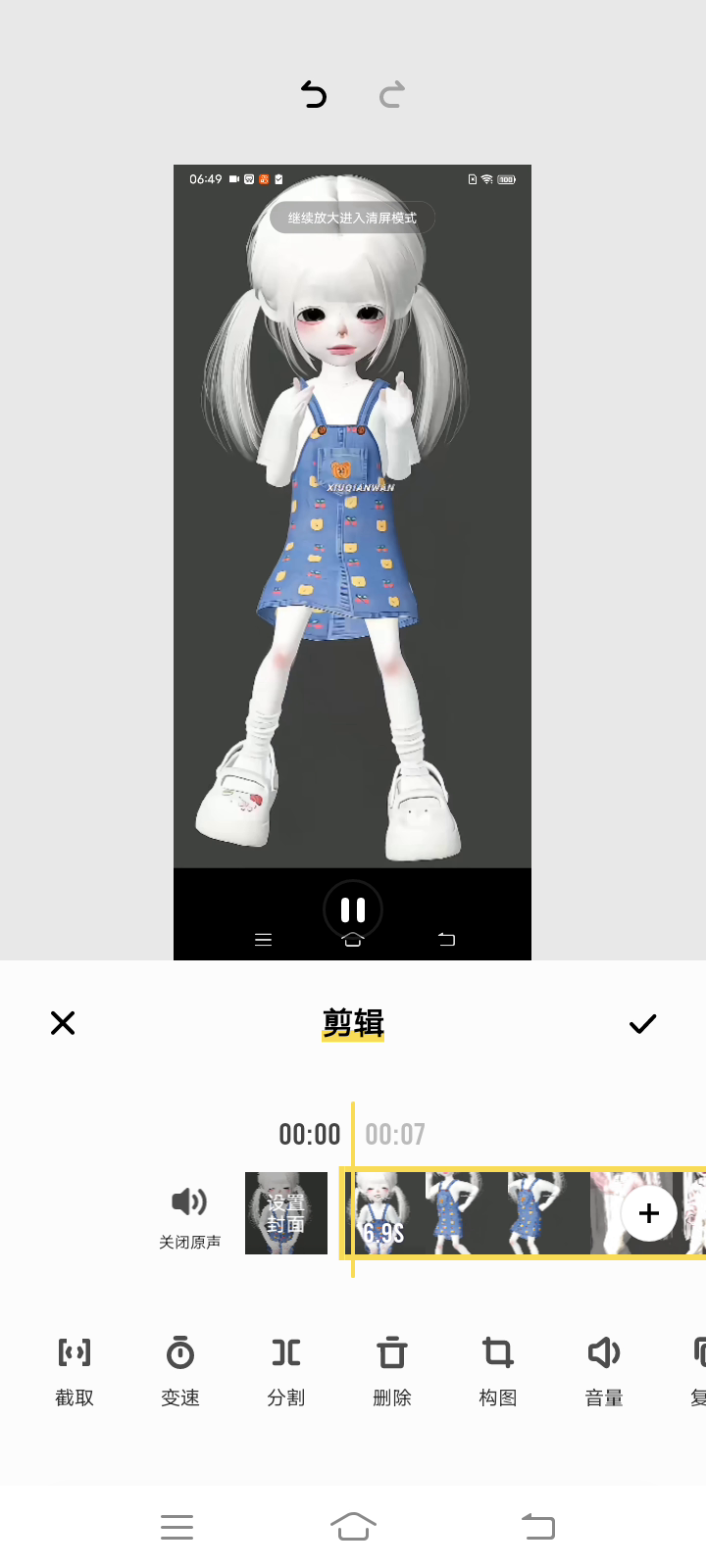Delete the selected clip with 删除
This screenshot has height=1568, width=706.
[392, 1370]
